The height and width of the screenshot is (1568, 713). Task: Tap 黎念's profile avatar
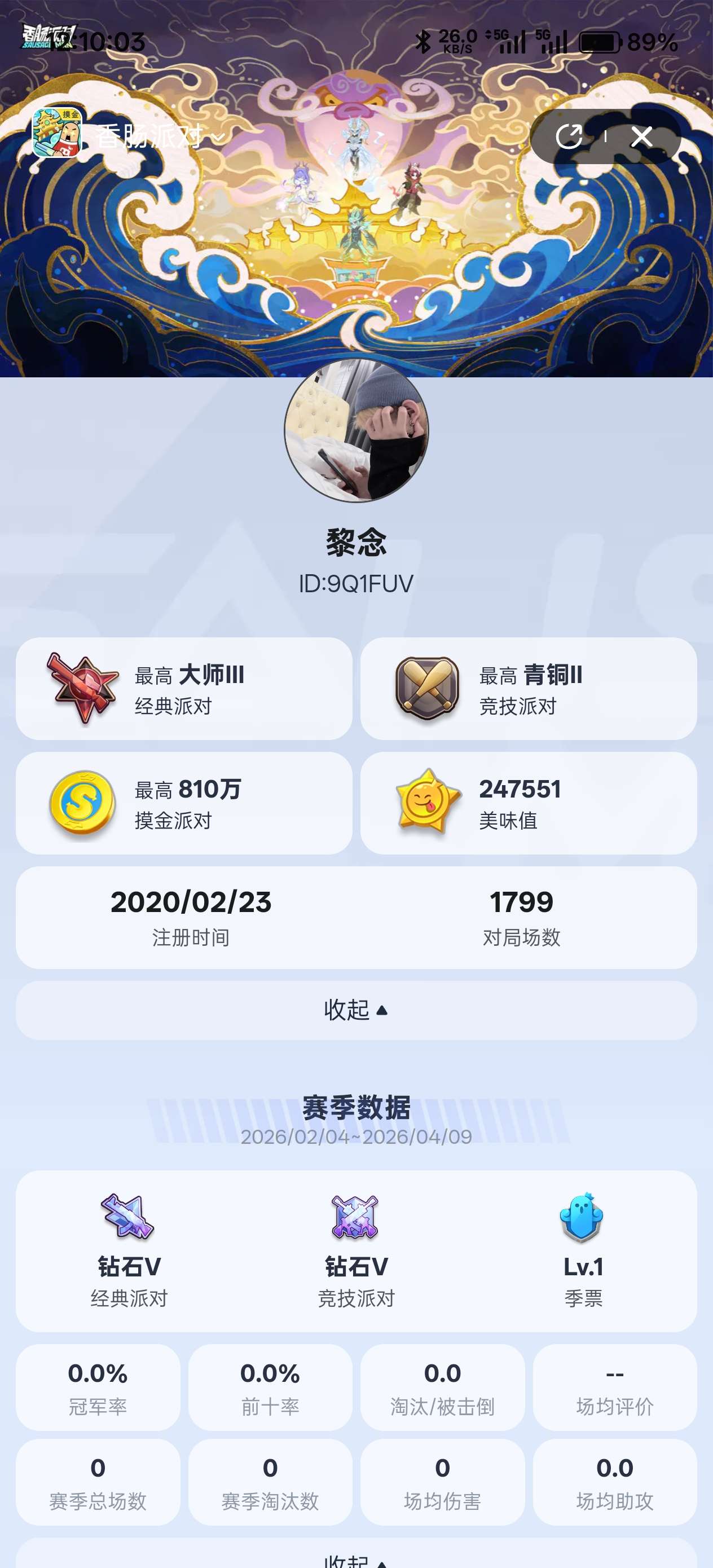point(356,430)
